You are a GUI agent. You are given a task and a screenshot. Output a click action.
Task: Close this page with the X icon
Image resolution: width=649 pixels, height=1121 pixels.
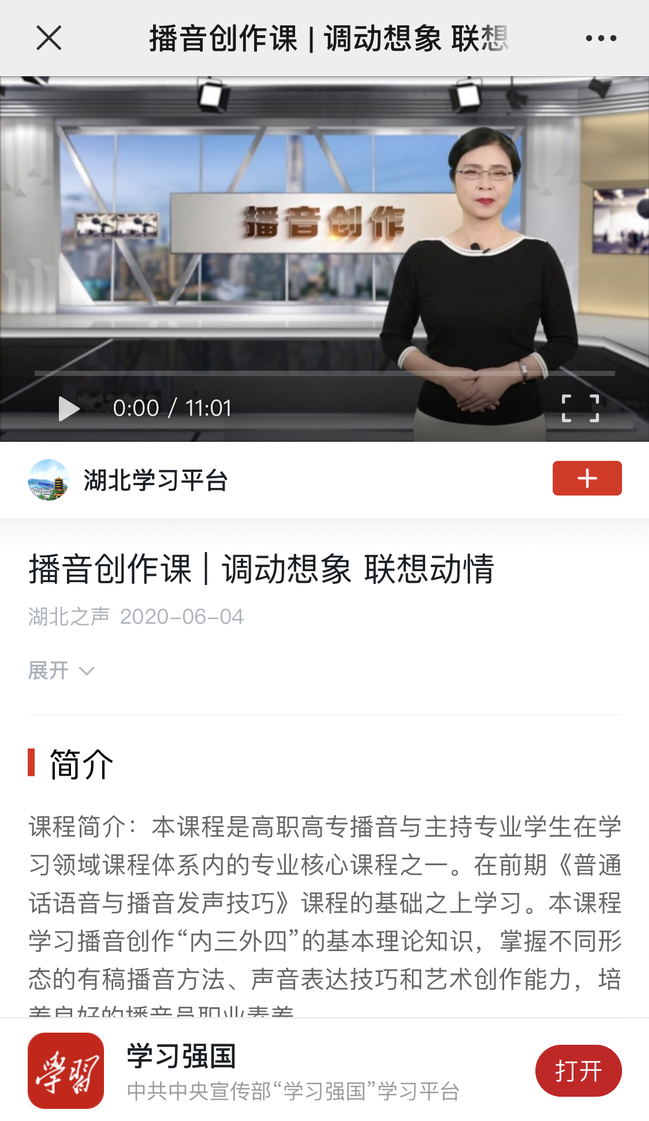tap(48, 38)
